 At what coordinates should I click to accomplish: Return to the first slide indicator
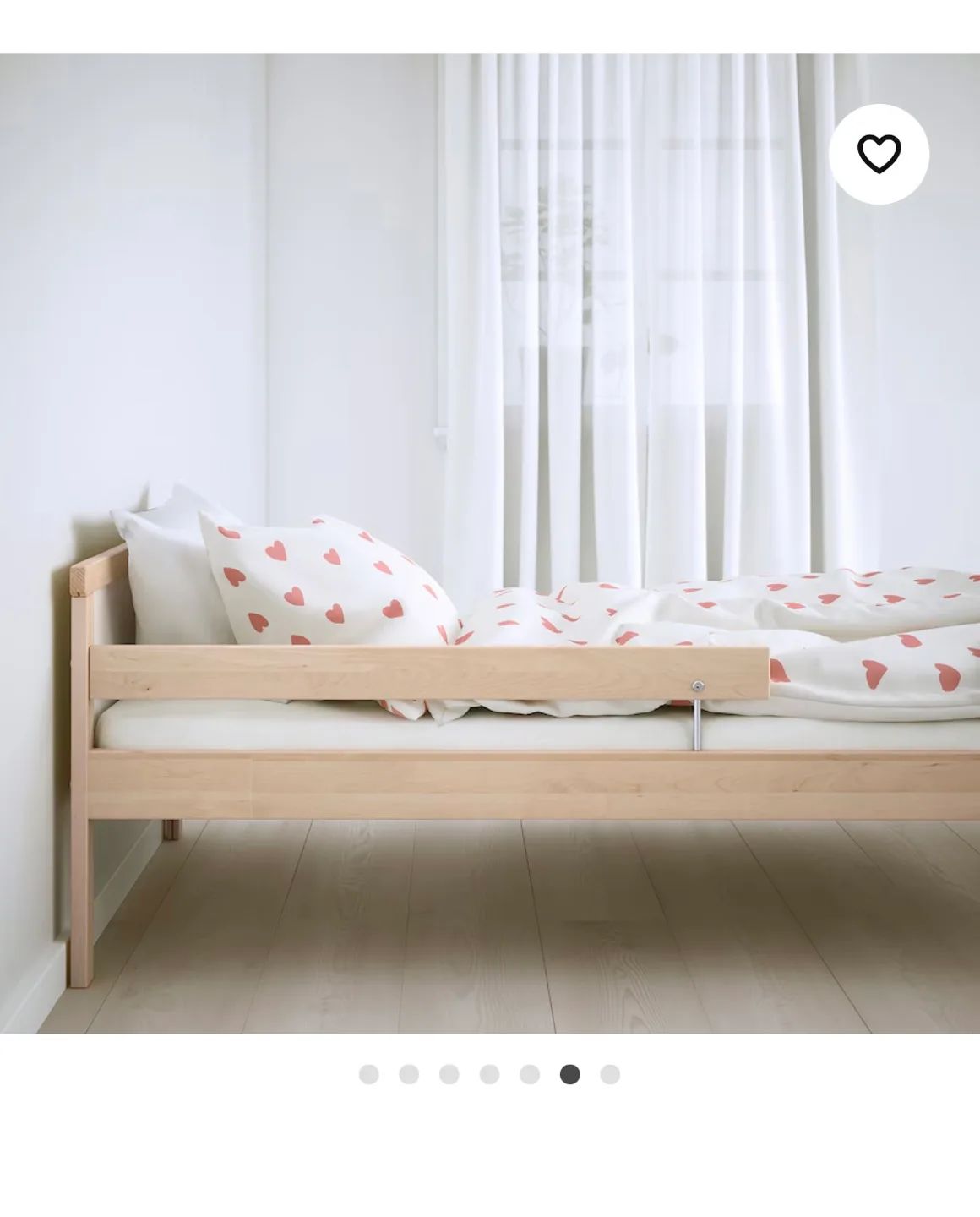coord(369,1072)
